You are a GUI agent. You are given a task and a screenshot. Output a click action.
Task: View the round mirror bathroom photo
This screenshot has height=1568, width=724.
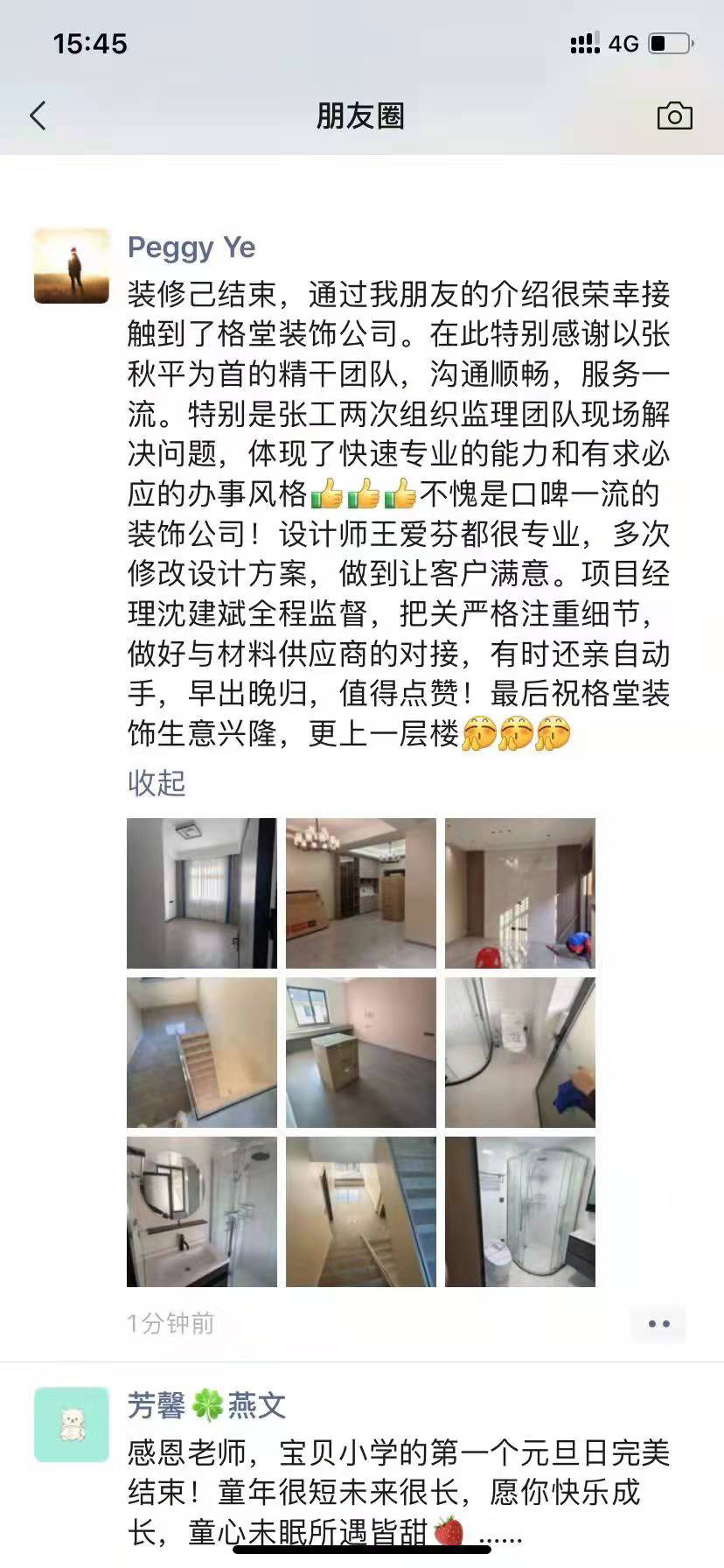205,1214
